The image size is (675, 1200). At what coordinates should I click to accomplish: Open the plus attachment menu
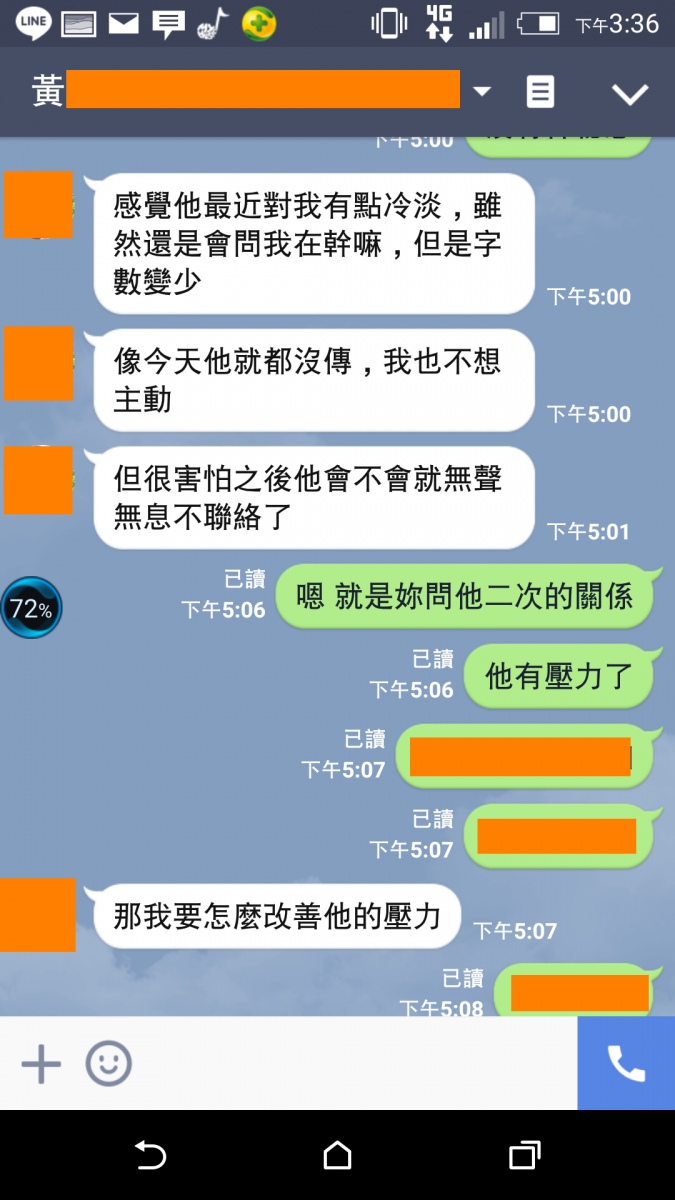pyautogui.click(x=41, y=1064)
